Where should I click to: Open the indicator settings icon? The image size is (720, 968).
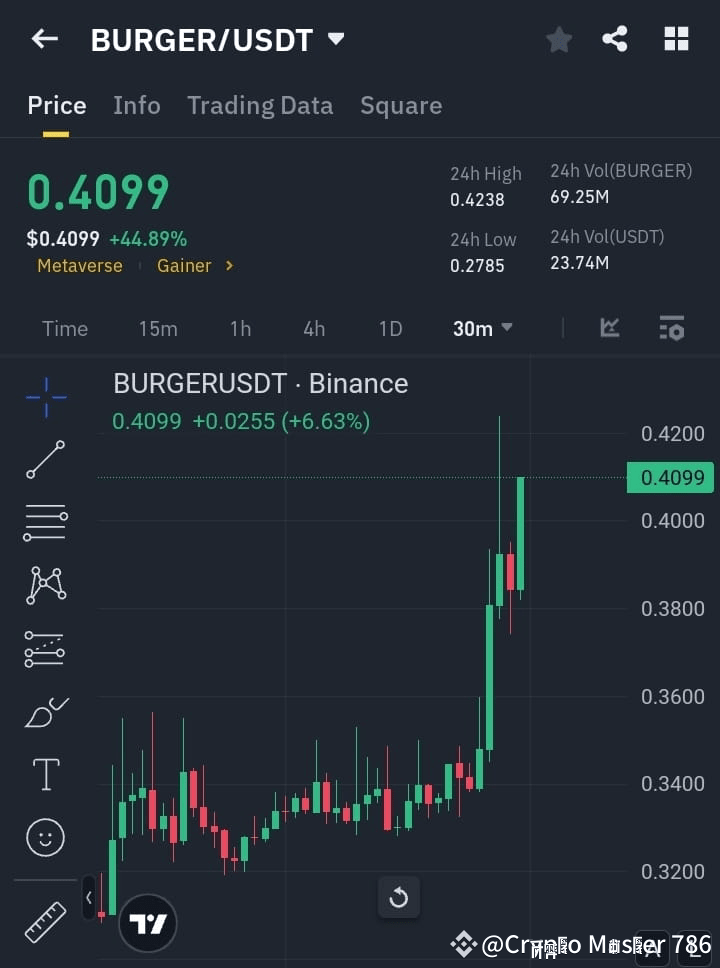(670, 328)
